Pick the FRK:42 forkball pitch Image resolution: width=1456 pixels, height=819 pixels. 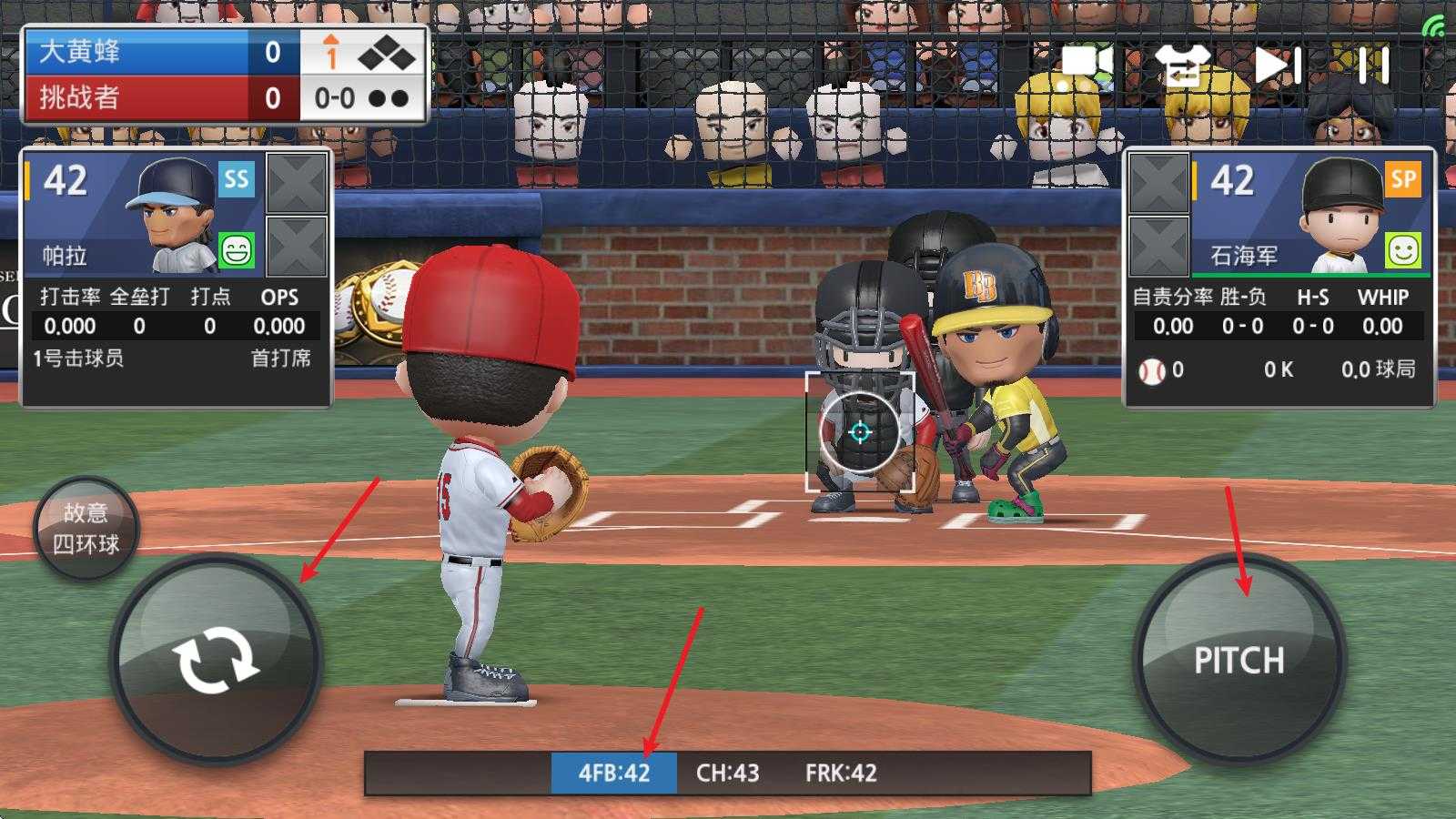pyautogui.click(x=841, y=773)
